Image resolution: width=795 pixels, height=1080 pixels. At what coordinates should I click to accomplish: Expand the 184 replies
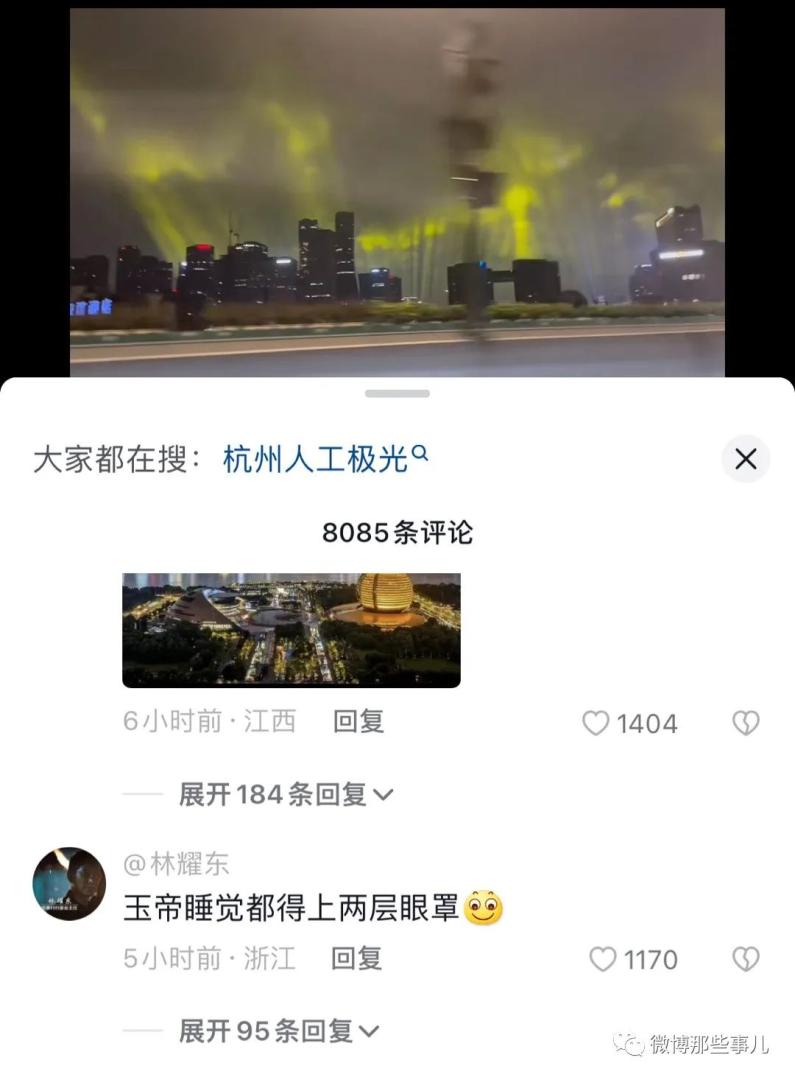coord(286,795)
